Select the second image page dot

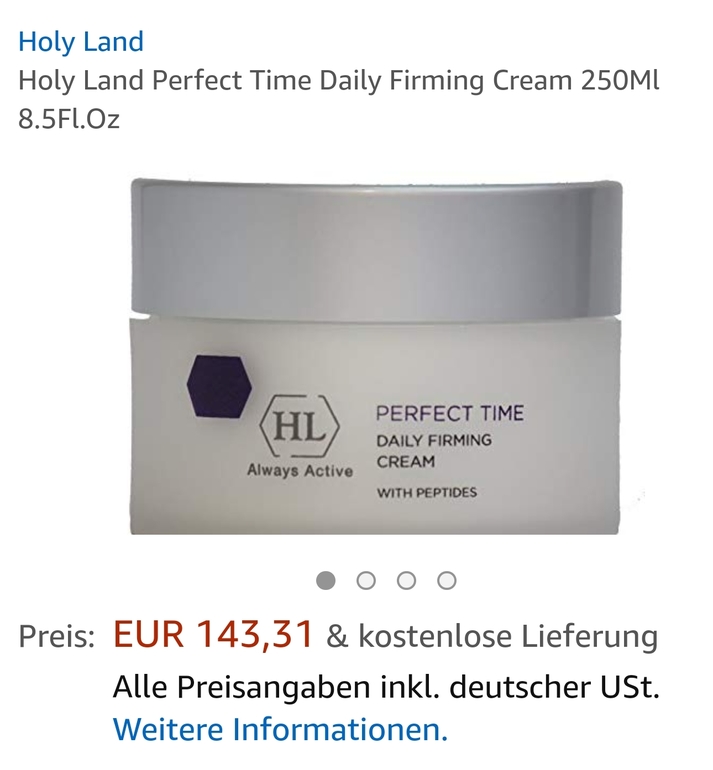[366, 580]
